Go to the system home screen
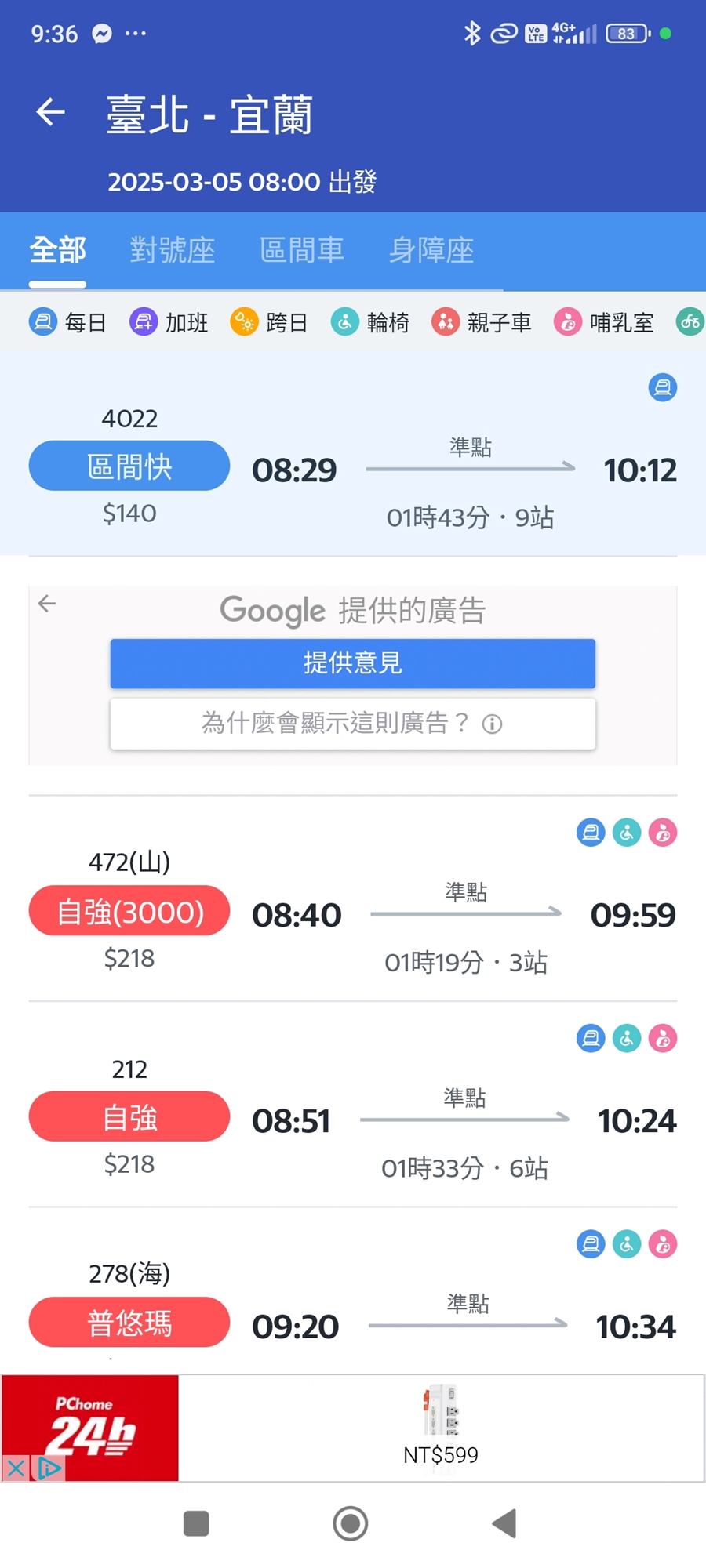 (350, 1523)
